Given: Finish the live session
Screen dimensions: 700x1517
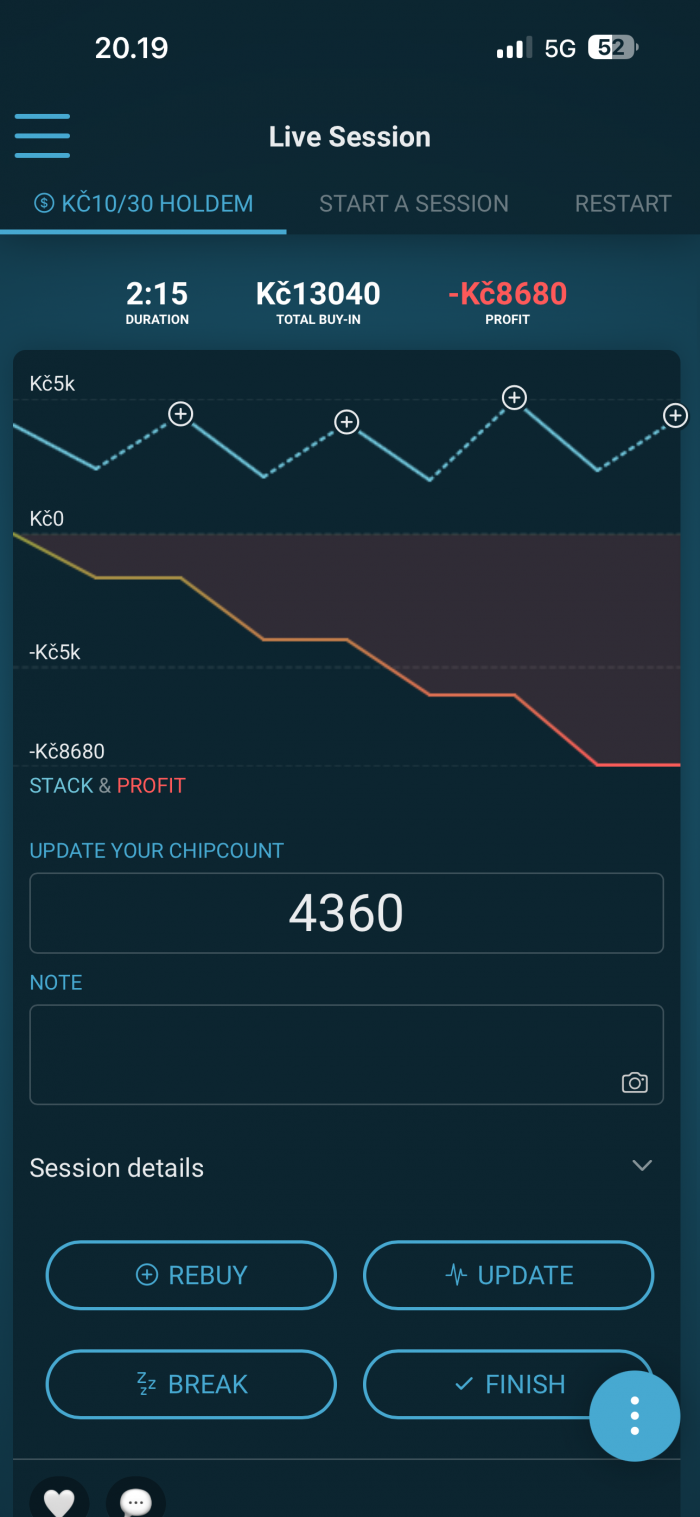Looking at the screenshot, I should [508, 1384].
